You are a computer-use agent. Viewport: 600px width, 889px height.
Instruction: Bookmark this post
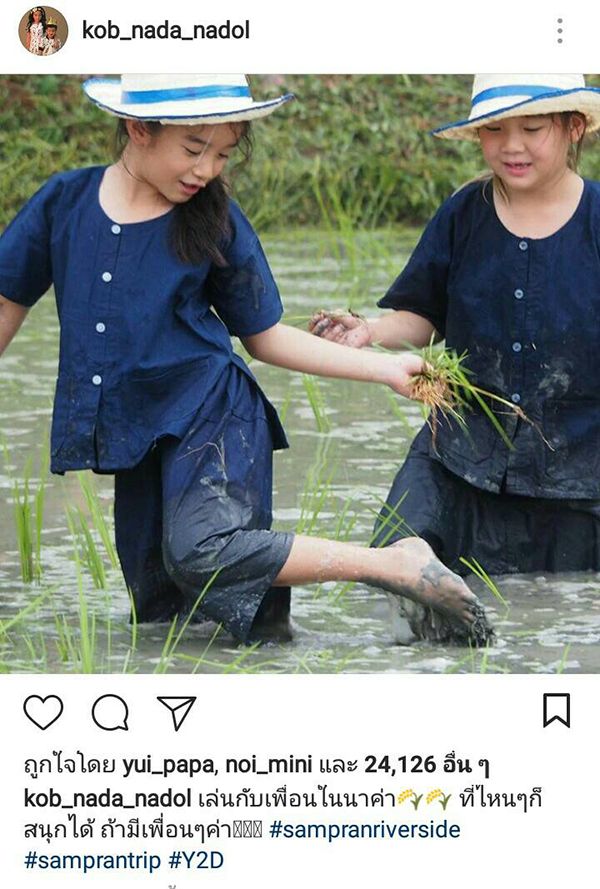click(556, 710)
